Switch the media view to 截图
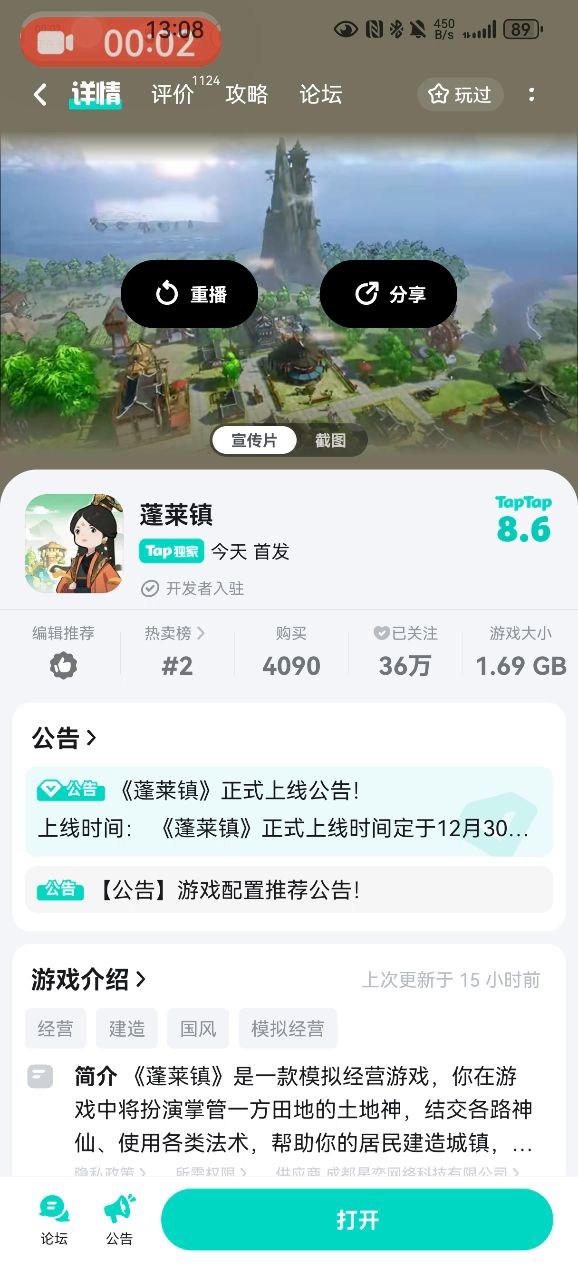 [x=330, y=440]
